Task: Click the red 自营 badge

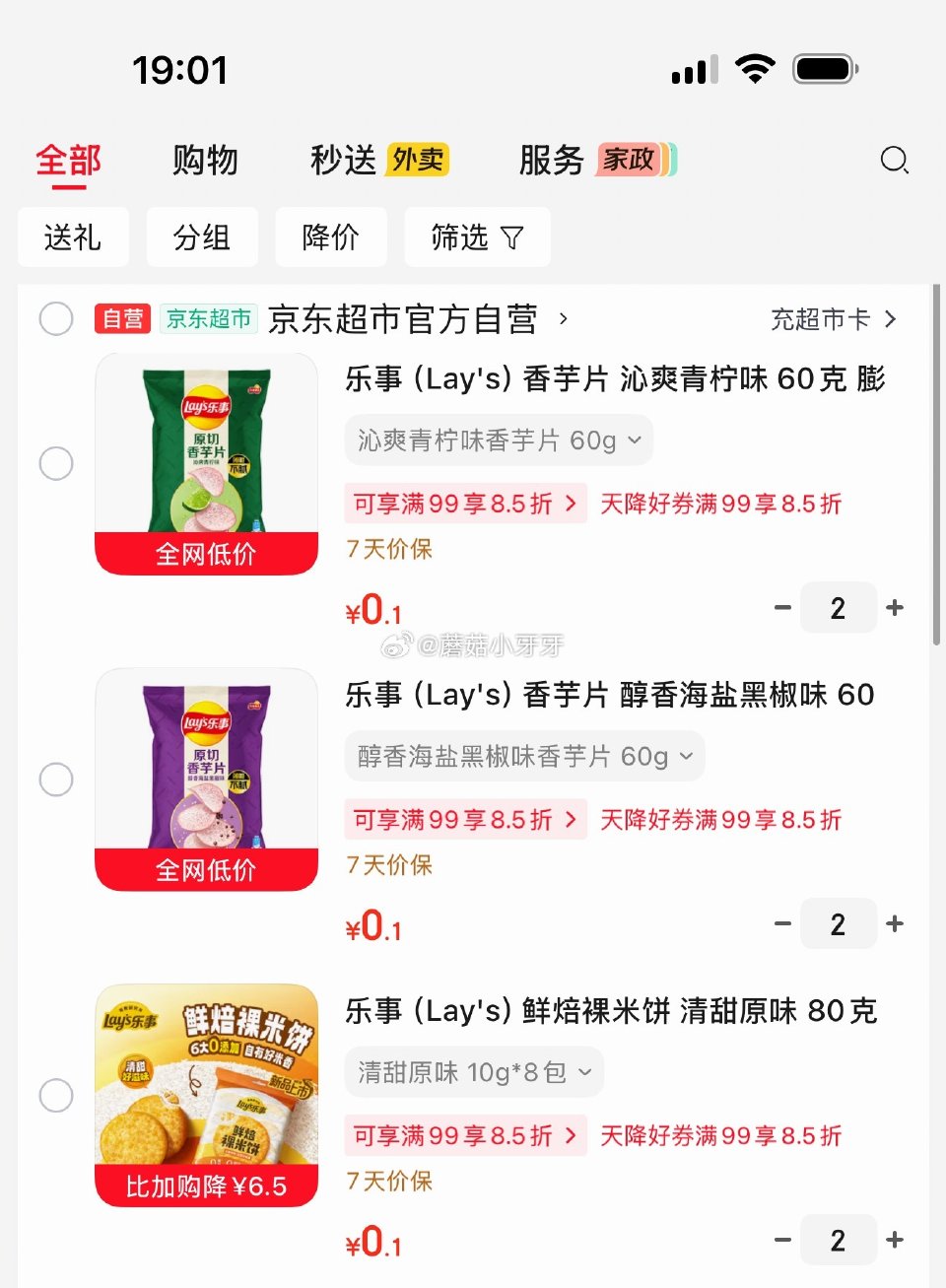Action: (121, 318)
